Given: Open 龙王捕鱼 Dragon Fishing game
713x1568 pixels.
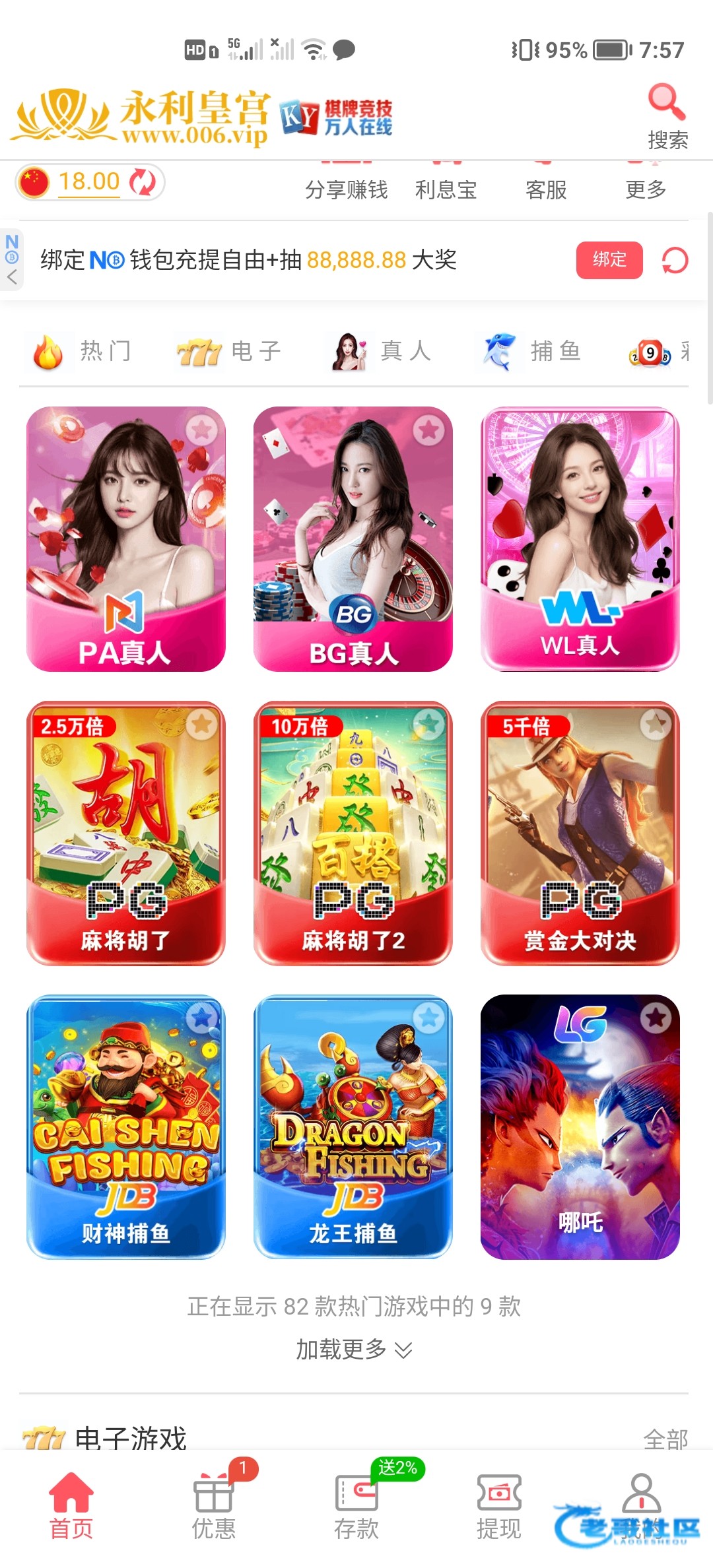Looking at the screenshot, I should (x=353, y=1127).
